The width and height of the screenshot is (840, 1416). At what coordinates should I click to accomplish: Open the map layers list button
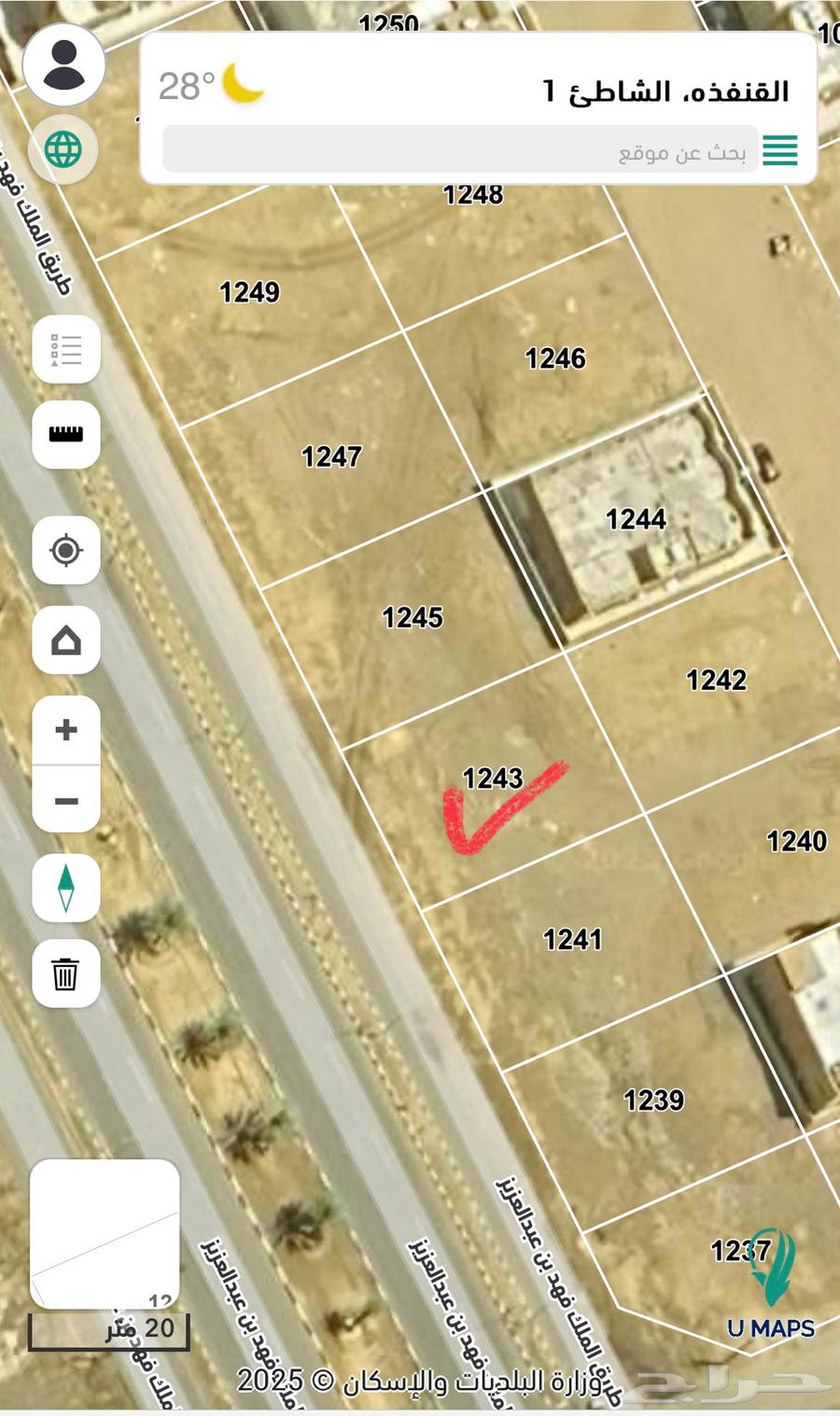(66, 350)
